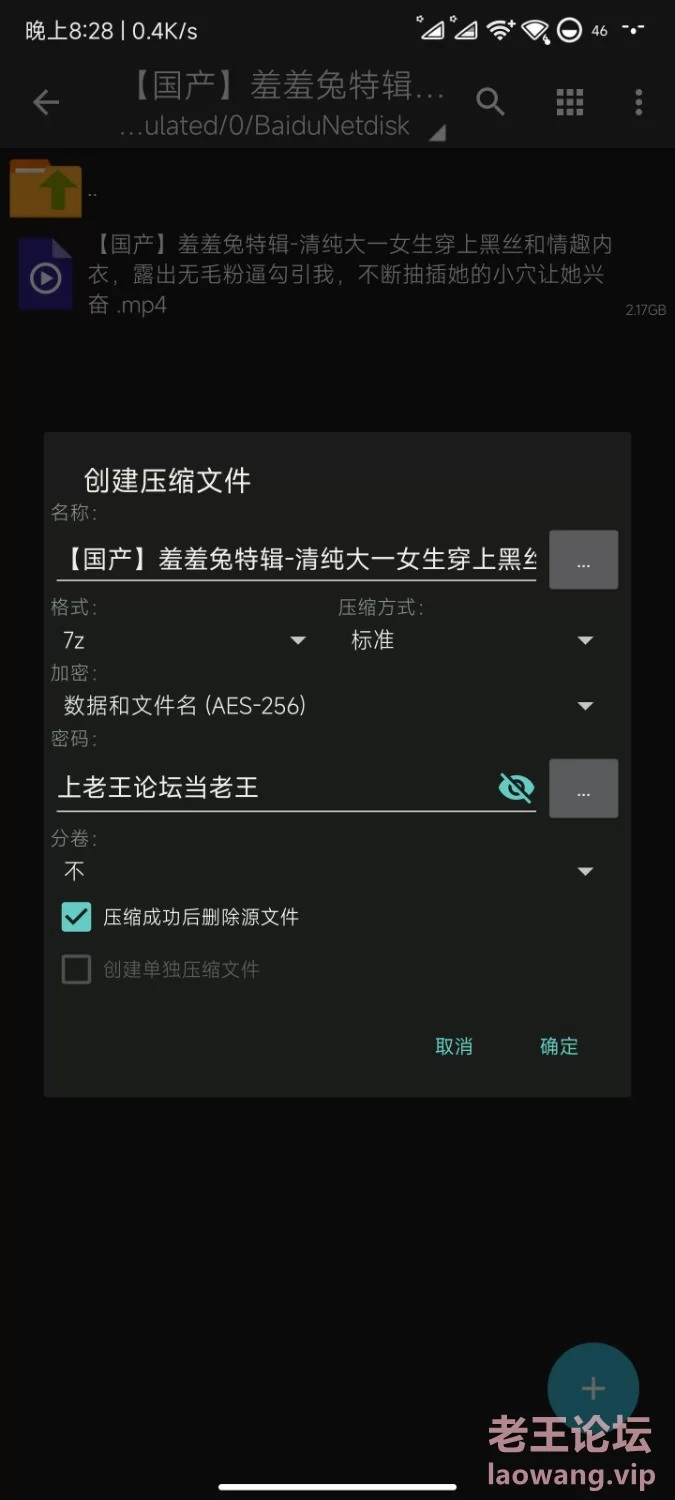This screenshot has width=675, height=1500.
Task: Check the 创建单独压缩文件 checkbox
Action: pyautogui.click(x=76, y=969)
